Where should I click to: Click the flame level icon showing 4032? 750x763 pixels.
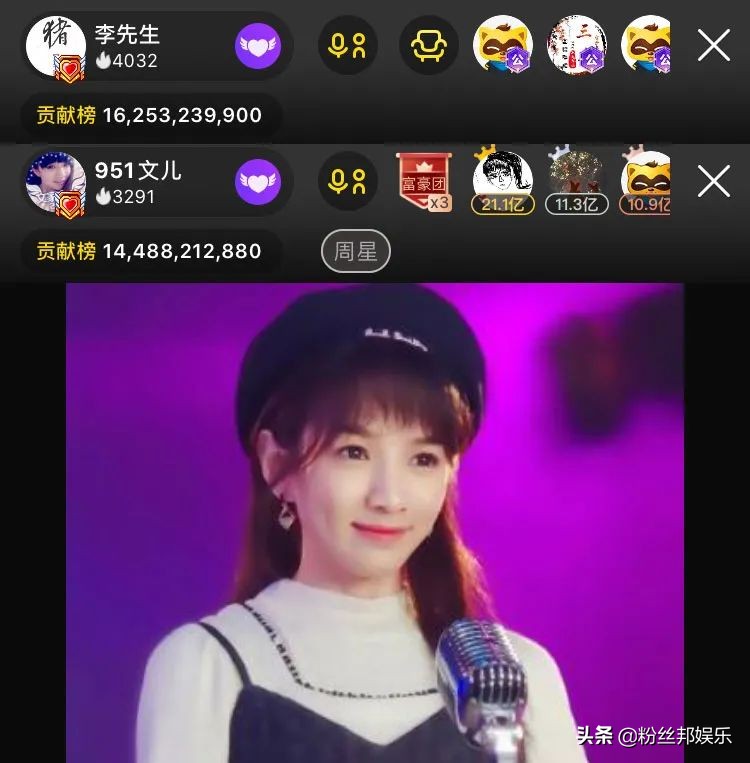128,61
